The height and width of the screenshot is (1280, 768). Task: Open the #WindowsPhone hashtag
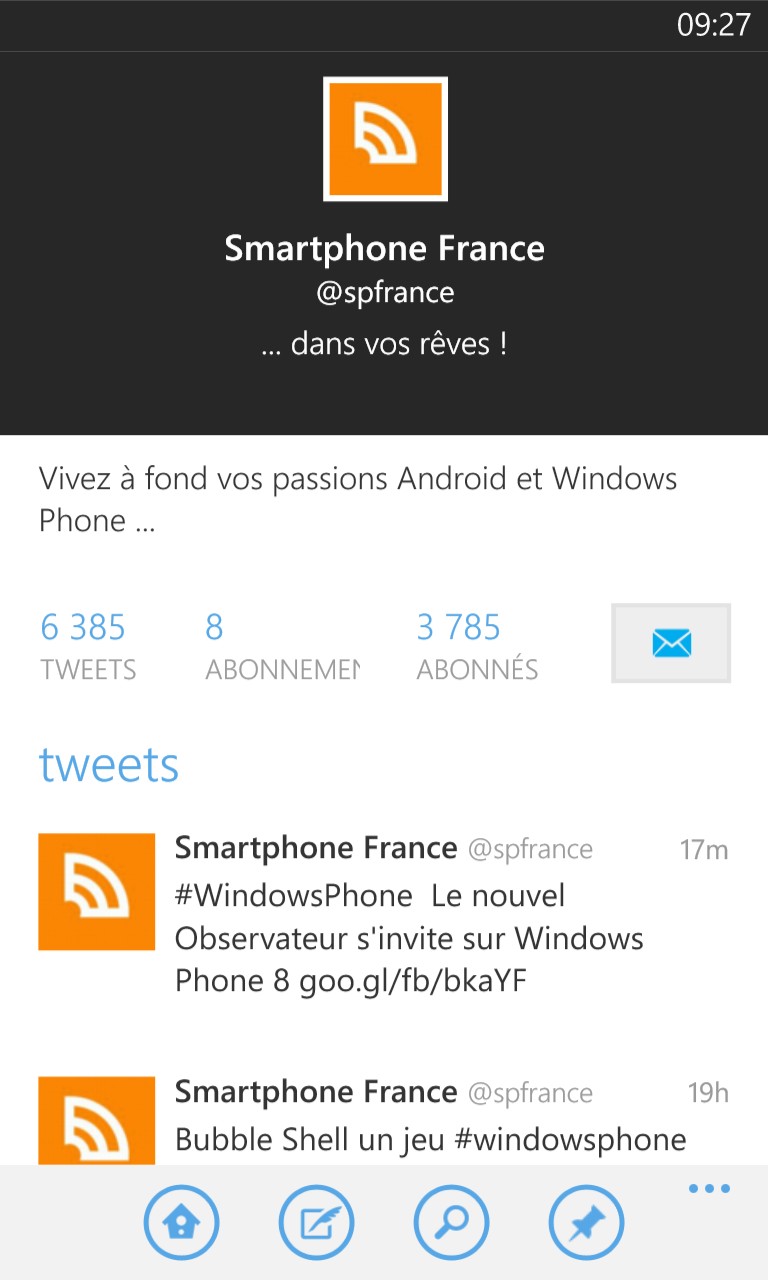click(293, 895)
